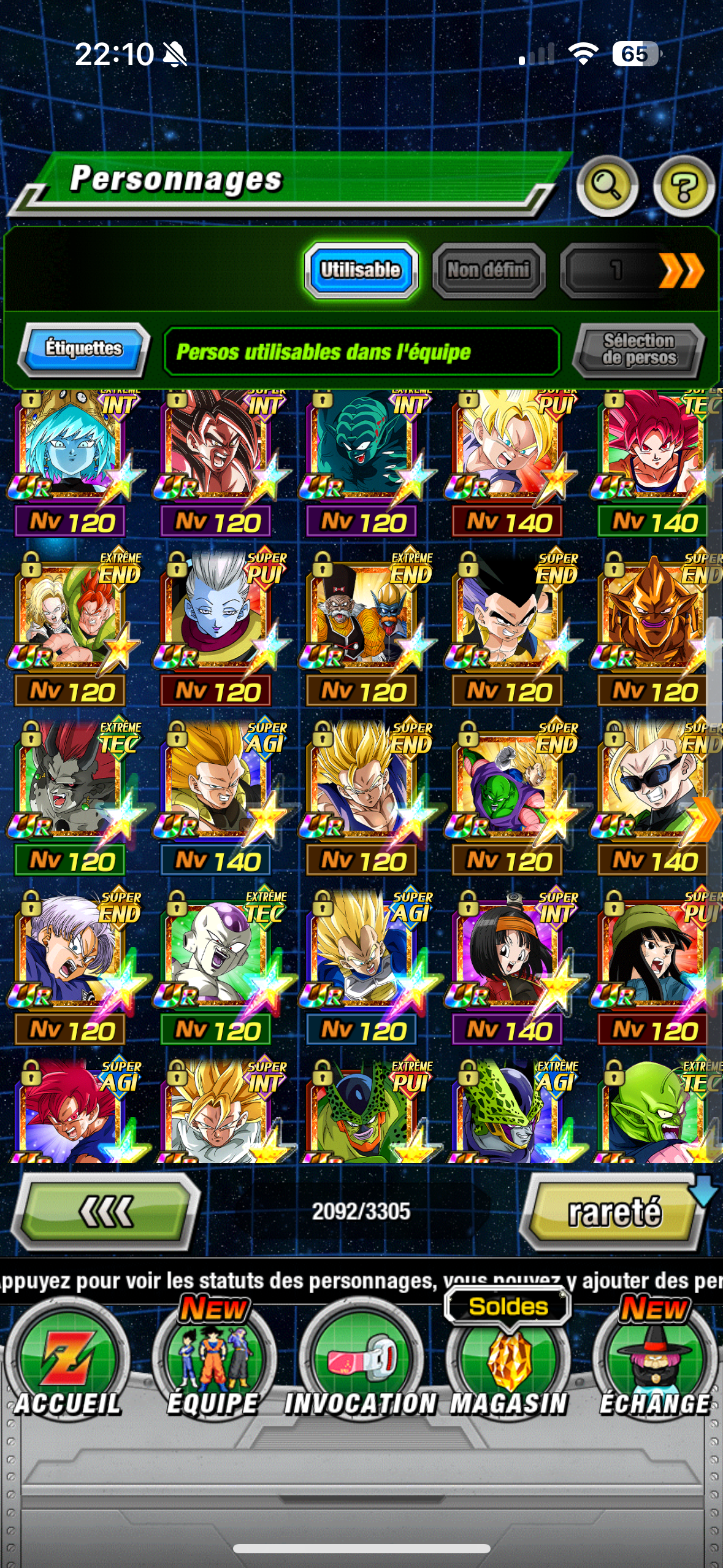Viewport: 723px width, 1568px height.
Task: Change sorting via the rareté button
Action: [614, 1212]
